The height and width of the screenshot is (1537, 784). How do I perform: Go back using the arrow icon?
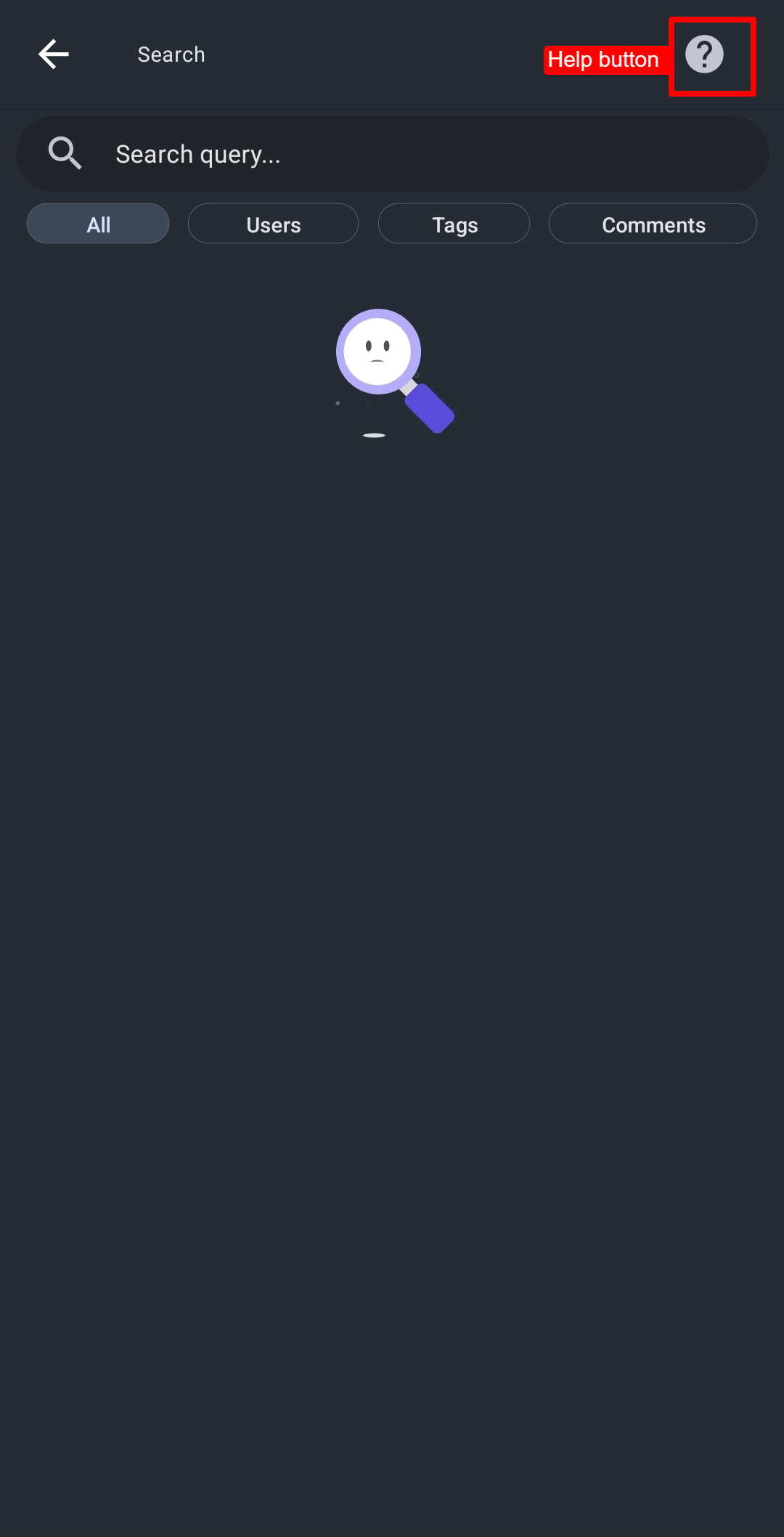[x=54, y=54]
